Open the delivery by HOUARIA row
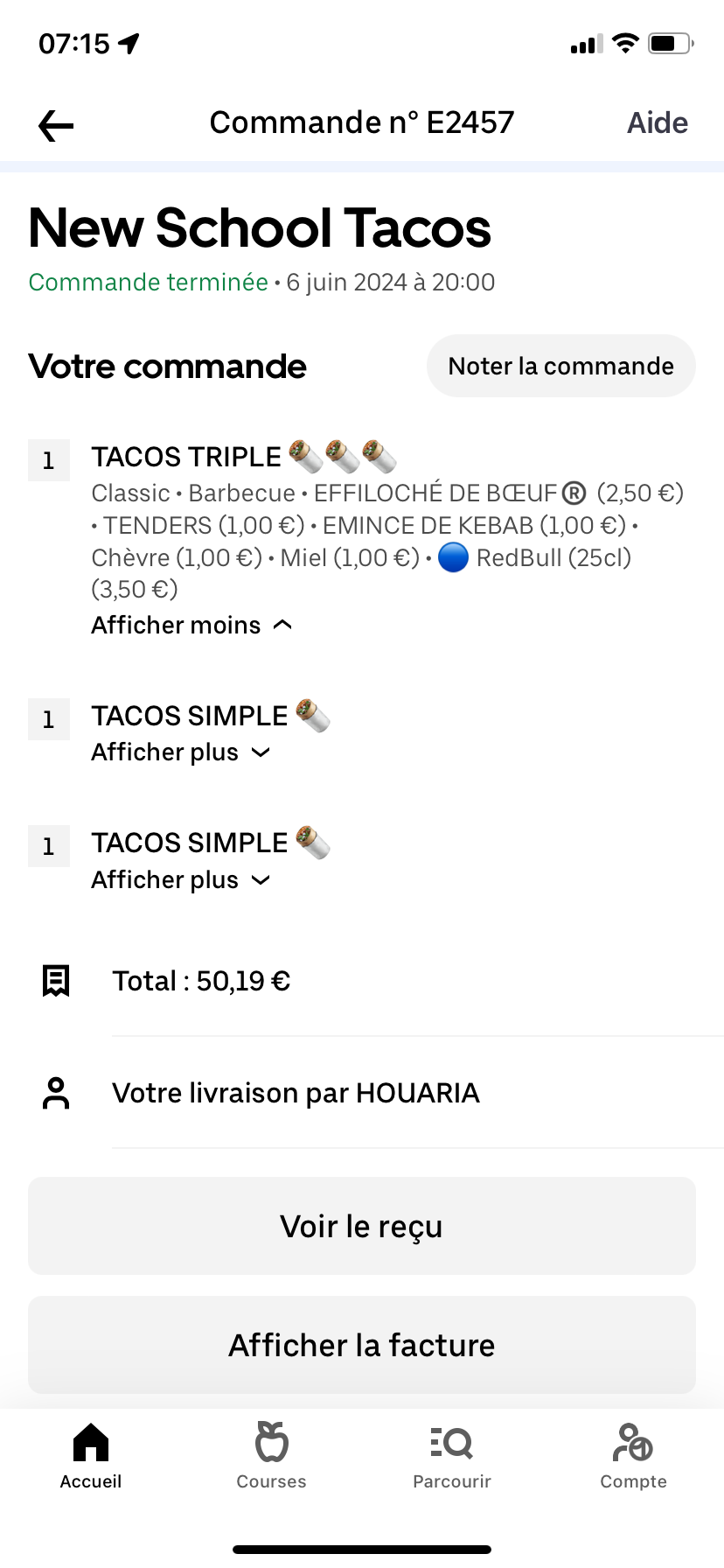The width and height of the screenshot is (724, 1568). (x=296, y=1093)
